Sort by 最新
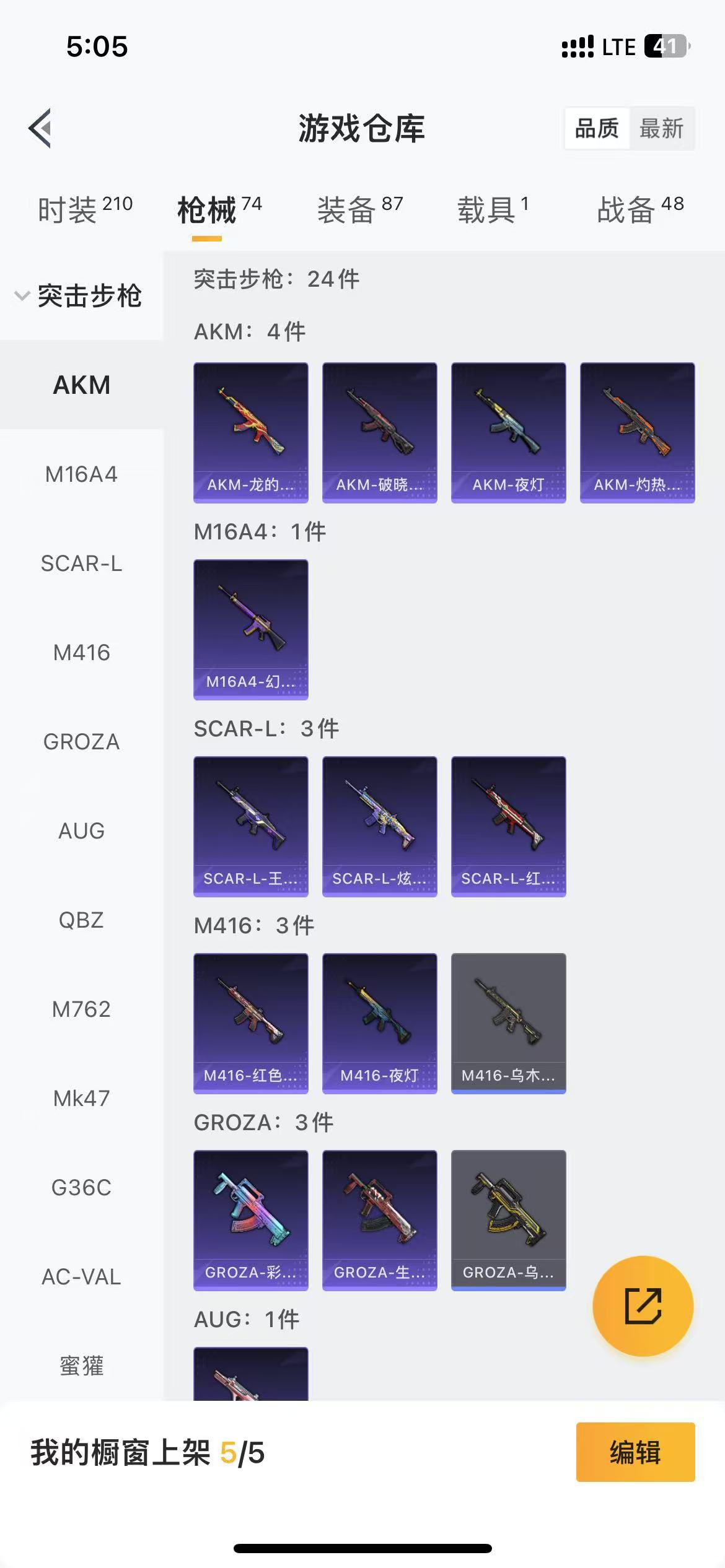The image size is (725, 1568). [661, 129]
